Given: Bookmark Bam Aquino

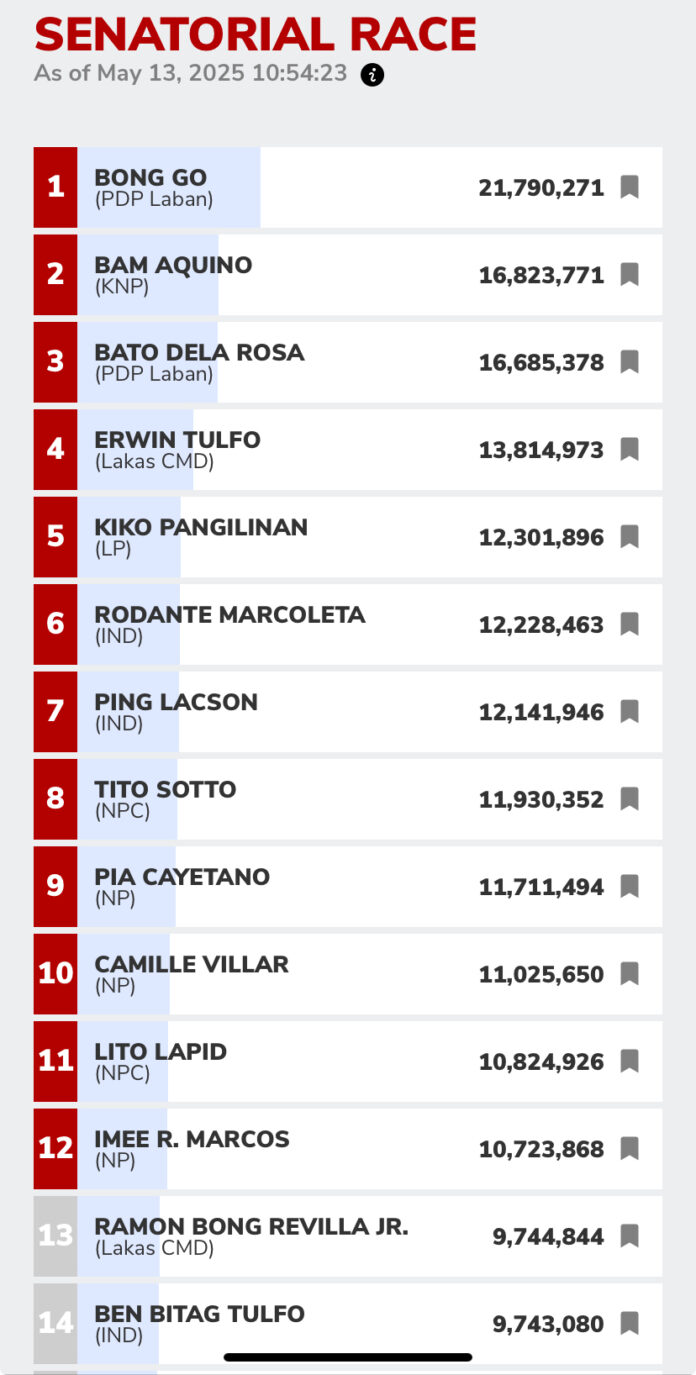Looking at the screenshot, I should (x=629, y=275).
